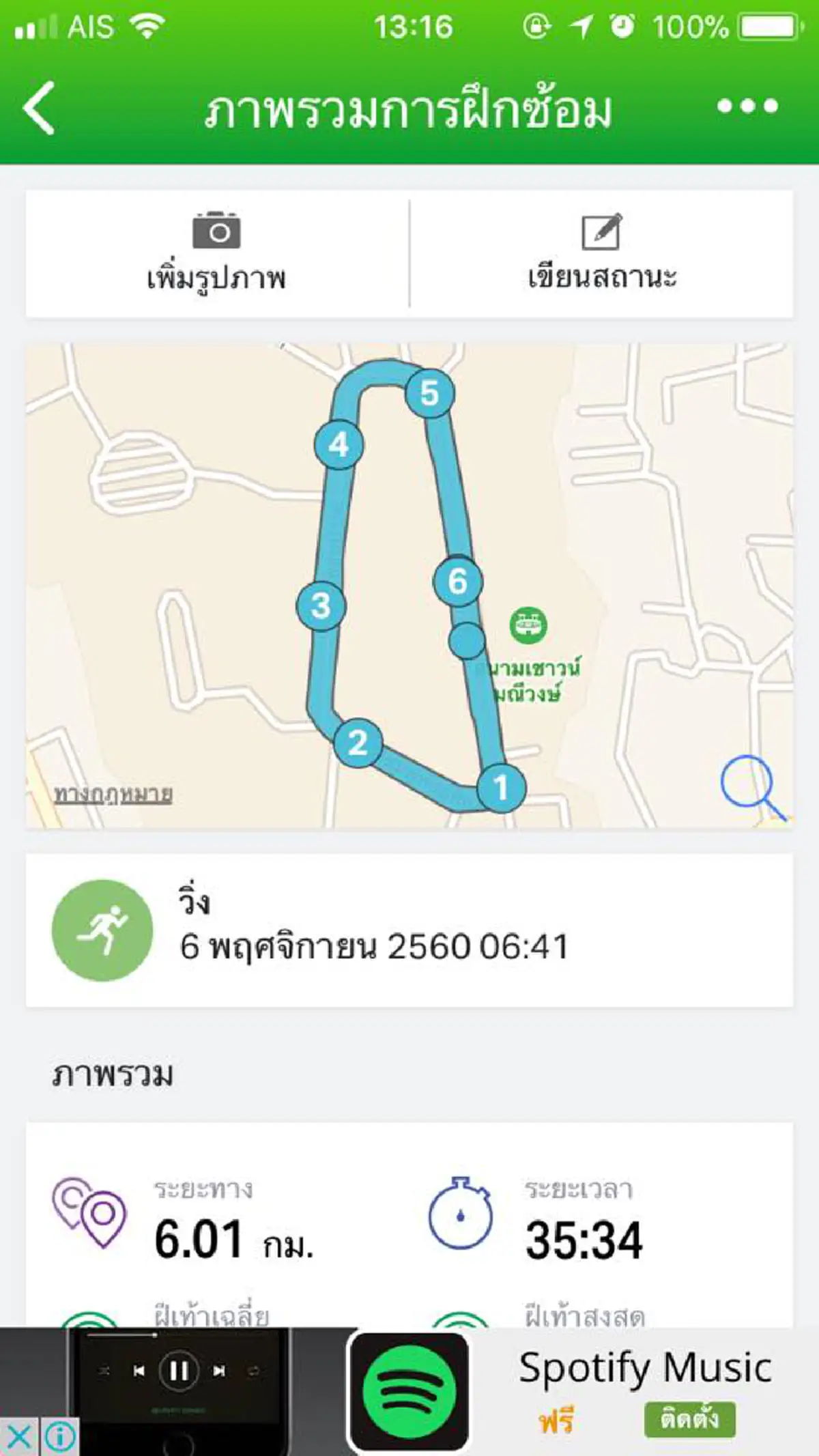Select the pencil icon to write status
The width and height of the screenshot is (819, 1456).
[x=601, y=231]
